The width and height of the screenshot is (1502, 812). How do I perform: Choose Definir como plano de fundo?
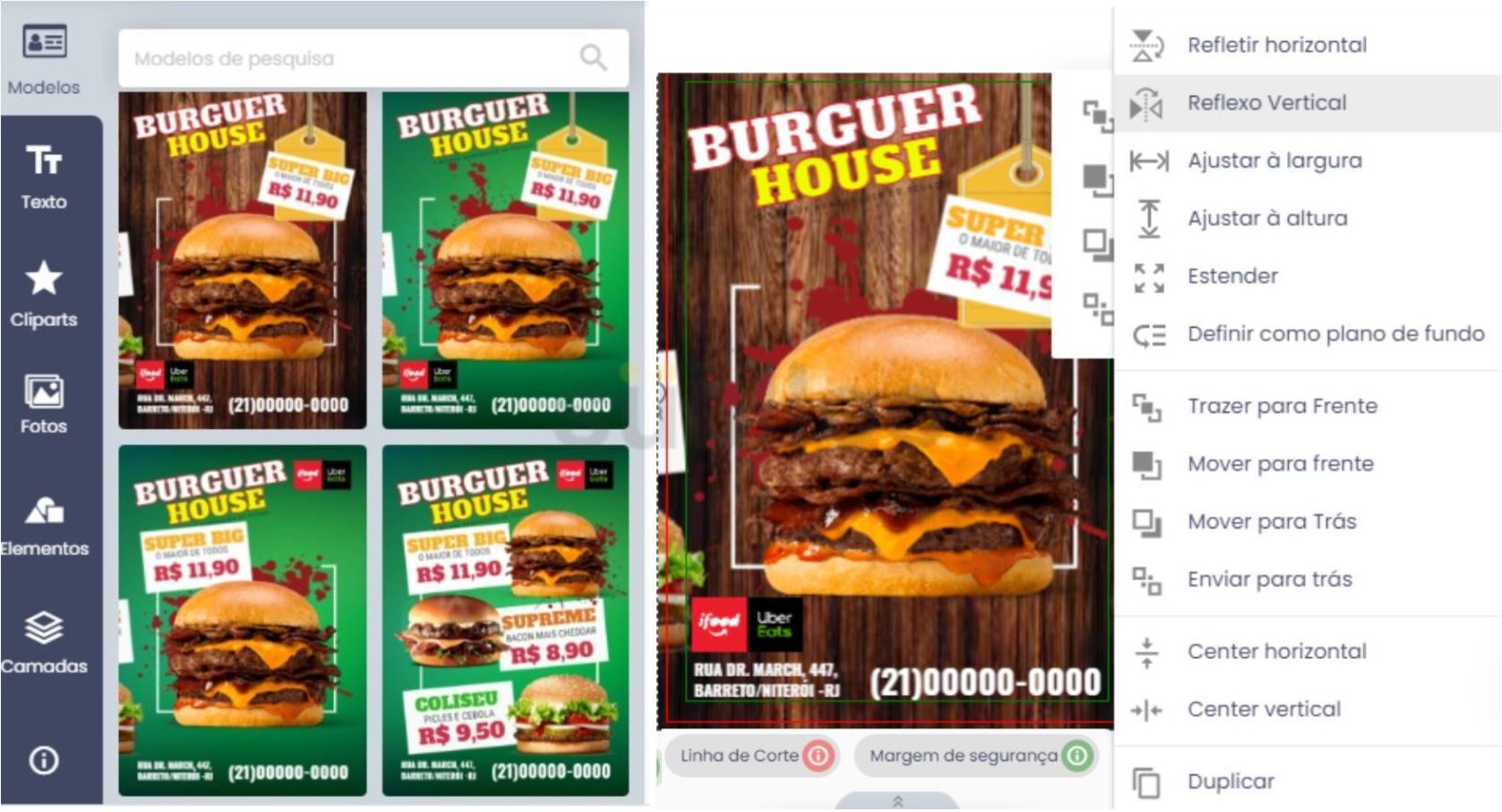1335,334
